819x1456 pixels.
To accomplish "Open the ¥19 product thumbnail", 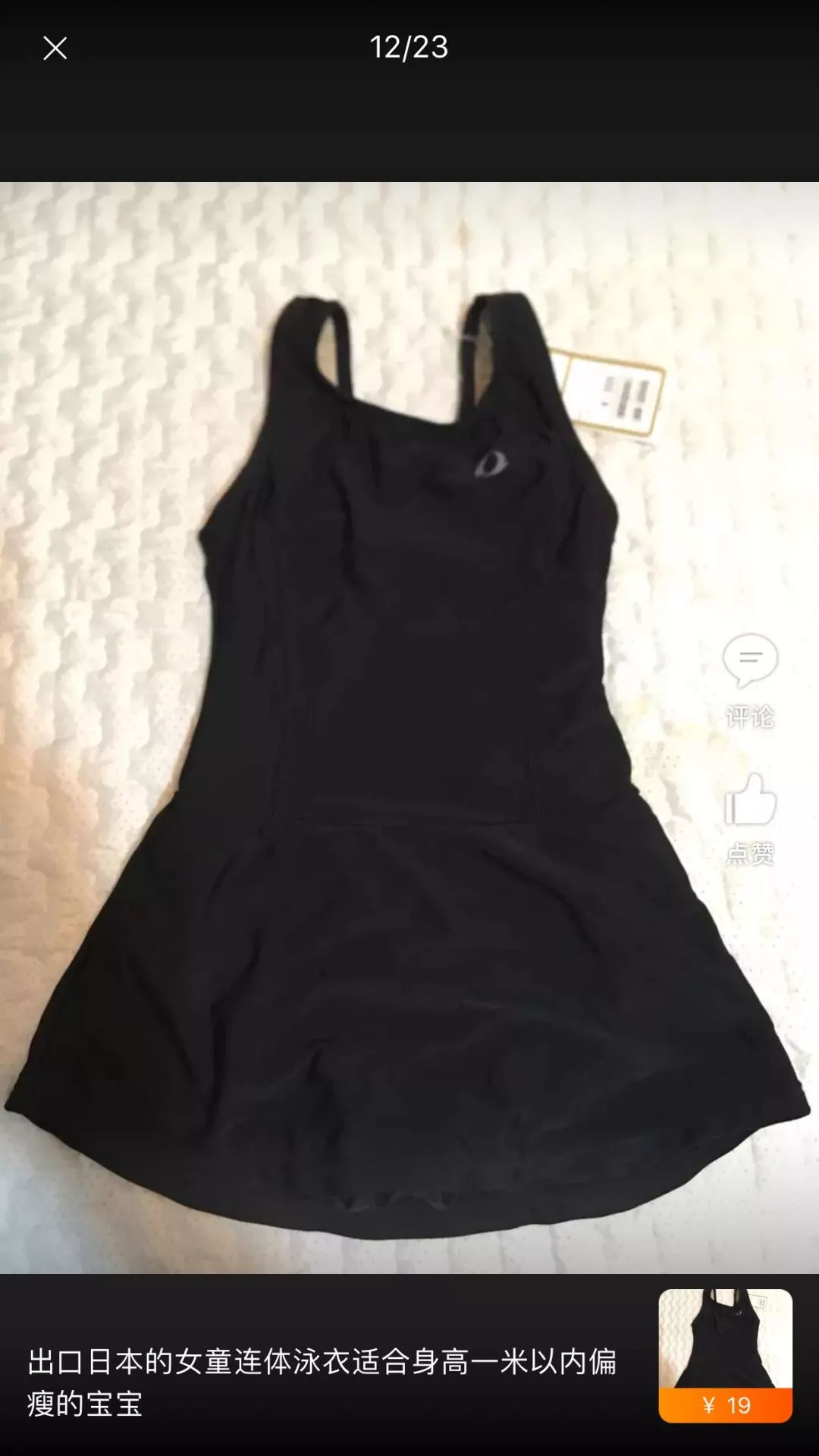I will click(725, 1355).
